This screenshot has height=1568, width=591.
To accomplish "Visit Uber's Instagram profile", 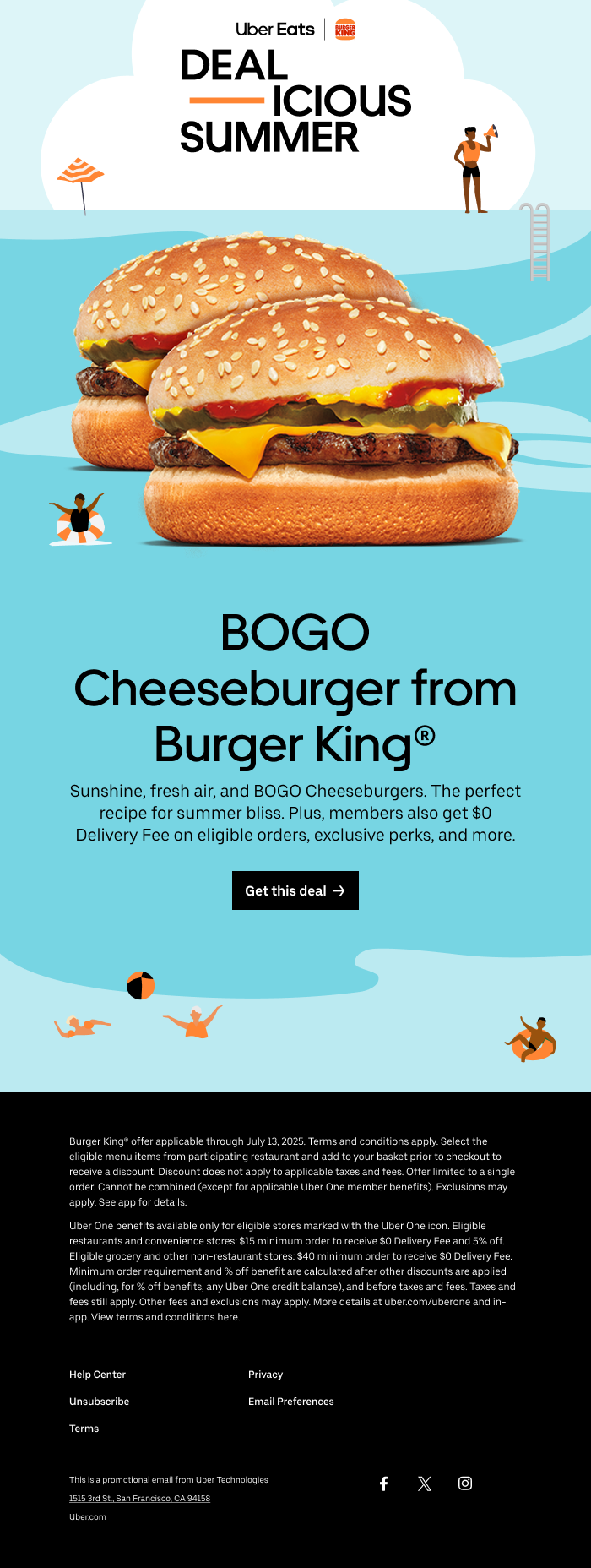I will coord(465,1484).
